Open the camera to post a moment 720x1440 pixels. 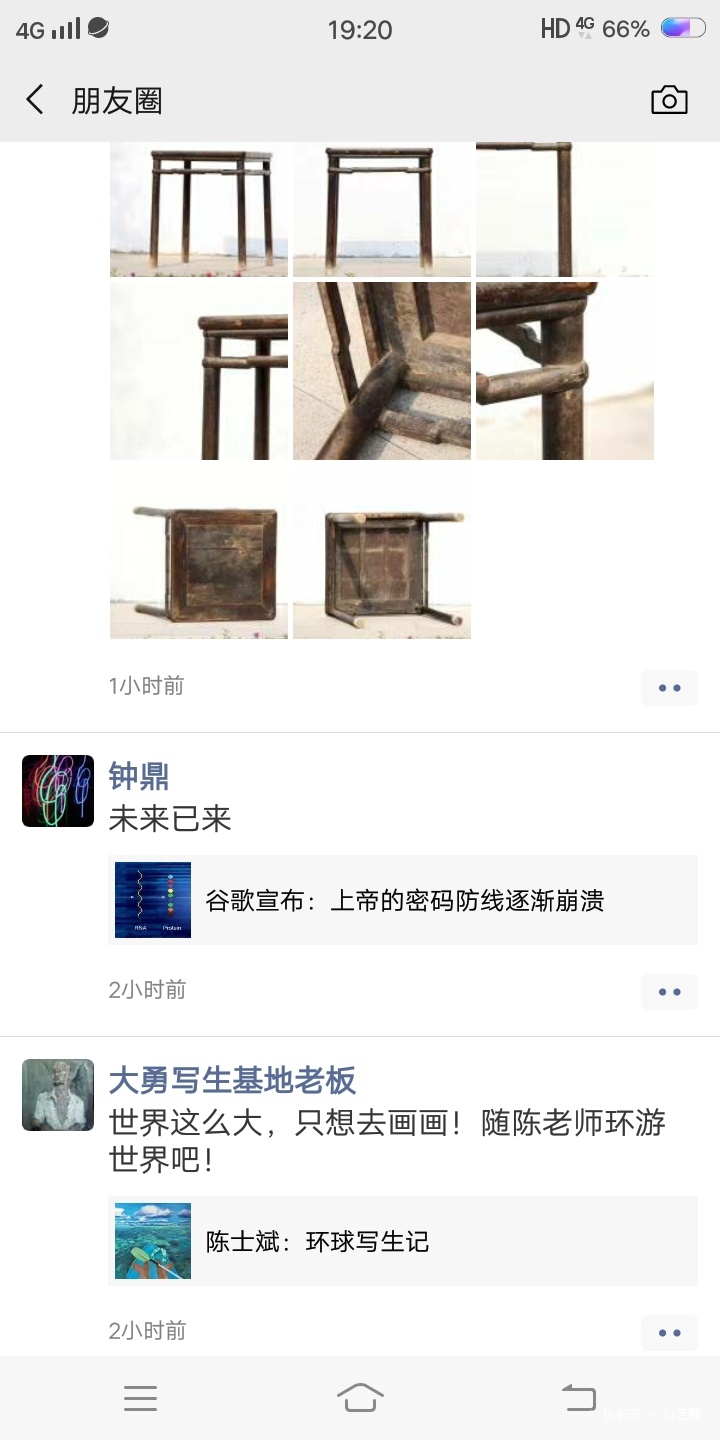669,100
